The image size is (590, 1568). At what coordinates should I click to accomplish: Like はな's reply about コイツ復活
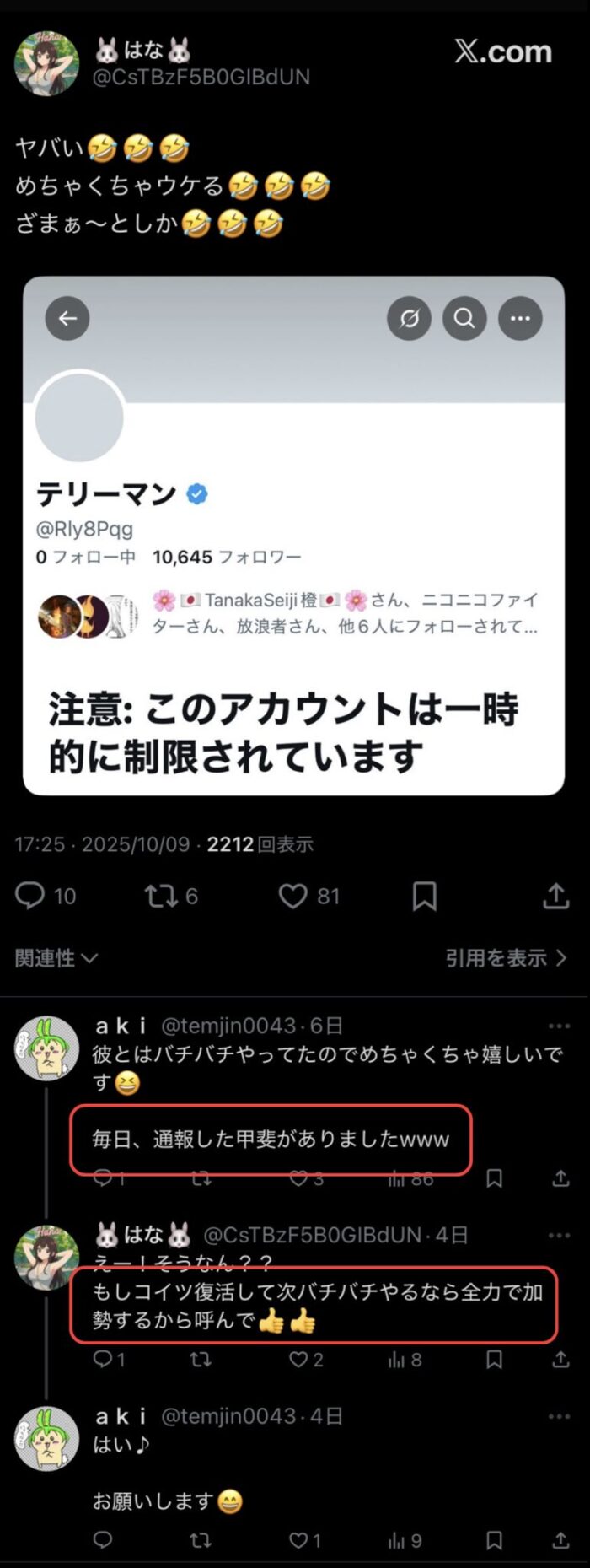(299, 1360)
